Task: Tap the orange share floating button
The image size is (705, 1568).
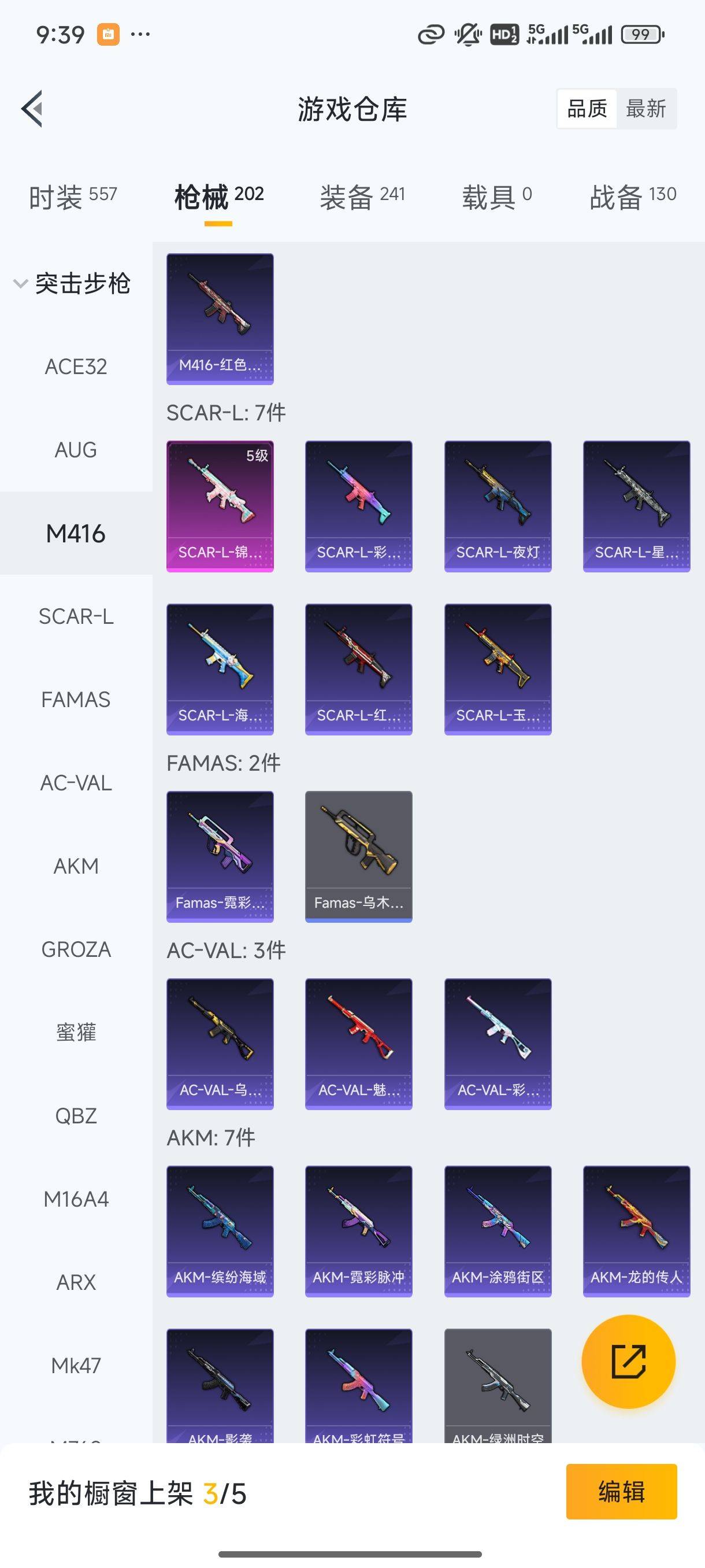Action: pos(628,1362)
